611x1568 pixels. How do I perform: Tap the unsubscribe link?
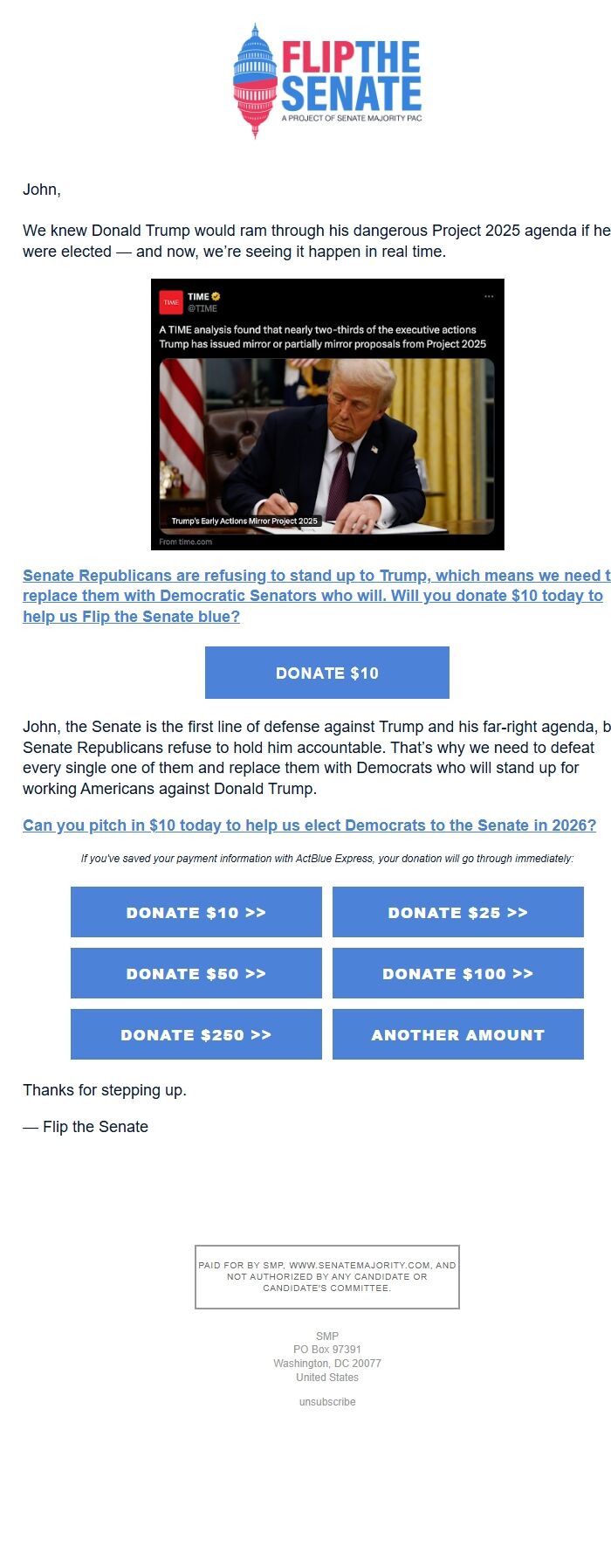327,1401
